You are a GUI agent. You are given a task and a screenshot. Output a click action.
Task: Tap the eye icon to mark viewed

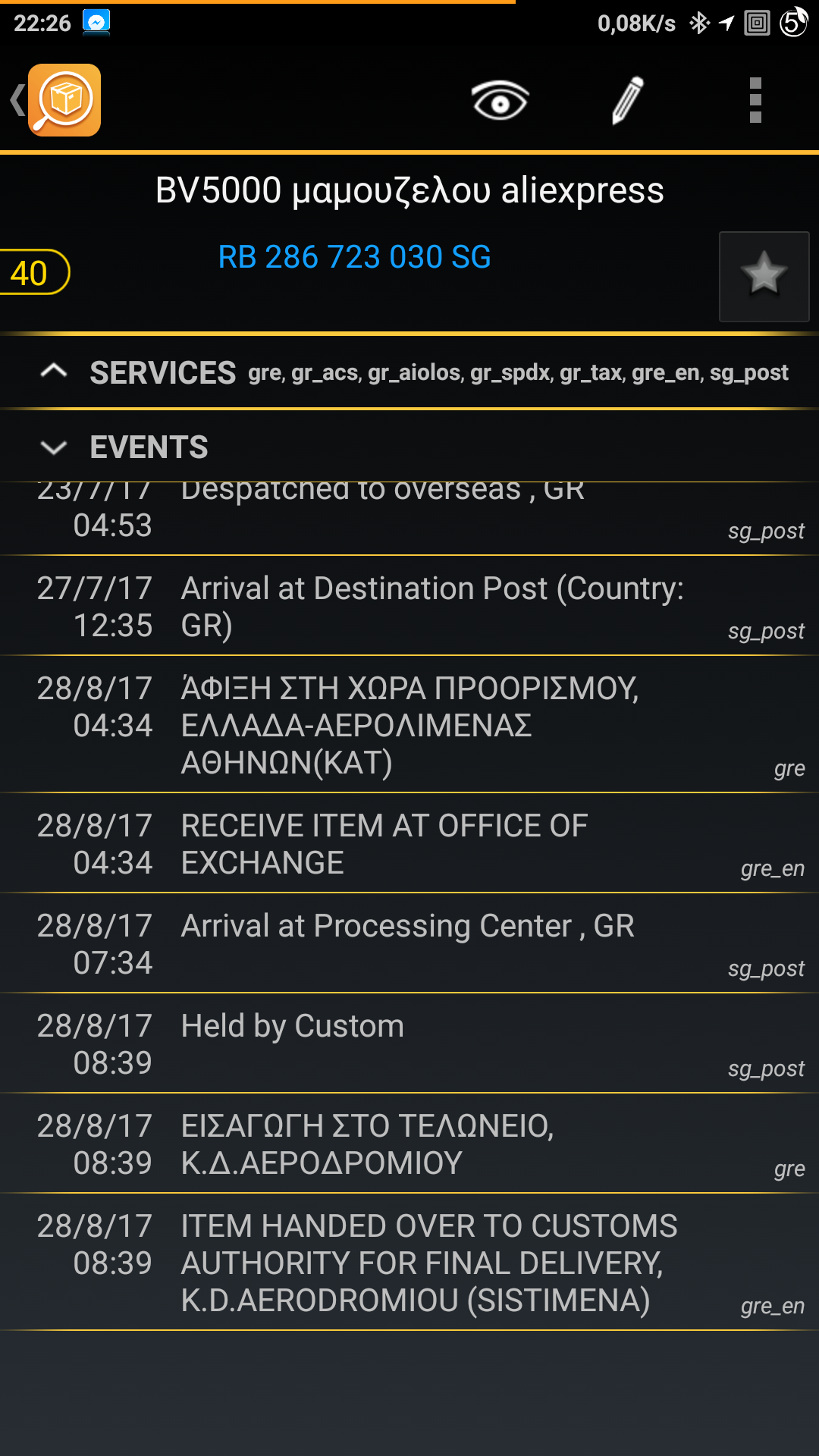[x=500, y=100]
